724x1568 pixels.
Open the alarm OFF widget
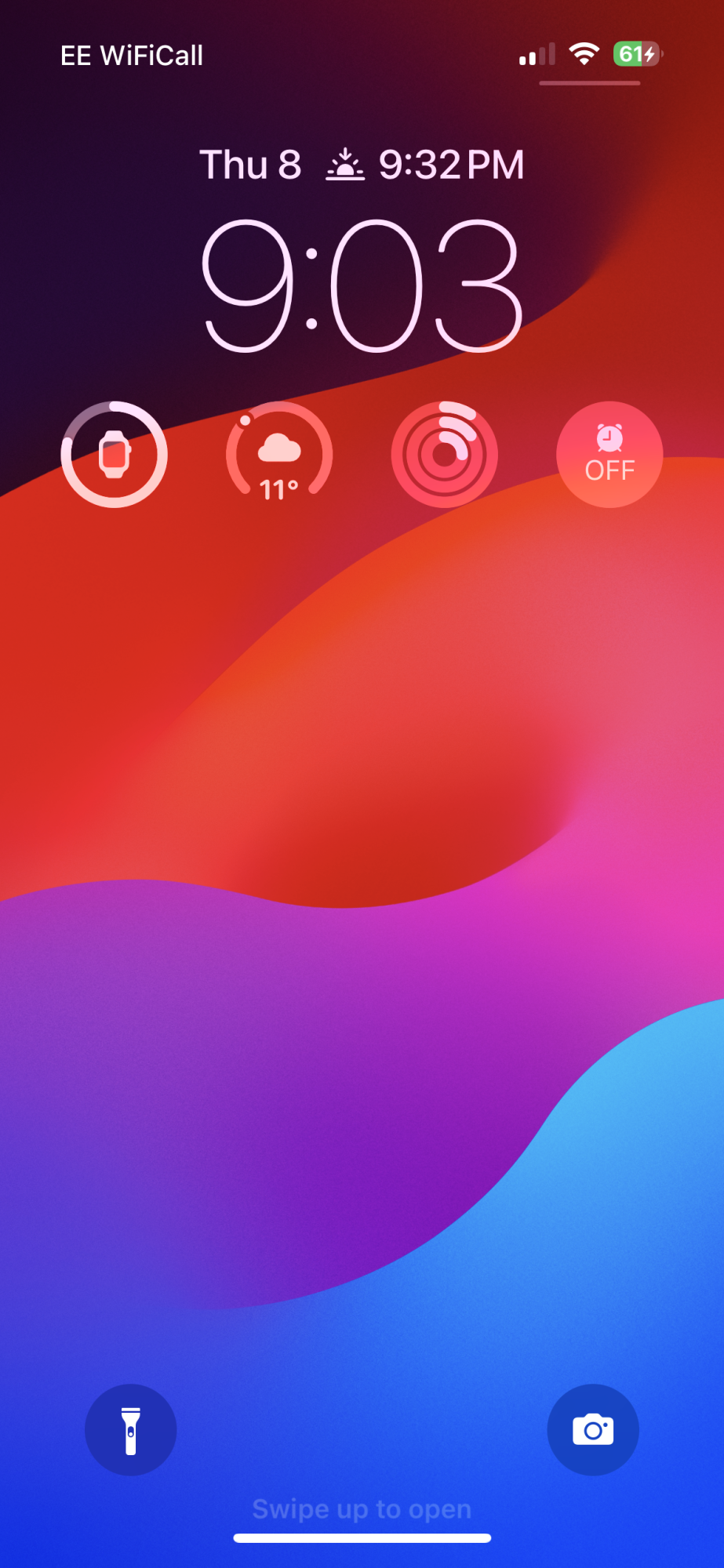tap(609, 455)
